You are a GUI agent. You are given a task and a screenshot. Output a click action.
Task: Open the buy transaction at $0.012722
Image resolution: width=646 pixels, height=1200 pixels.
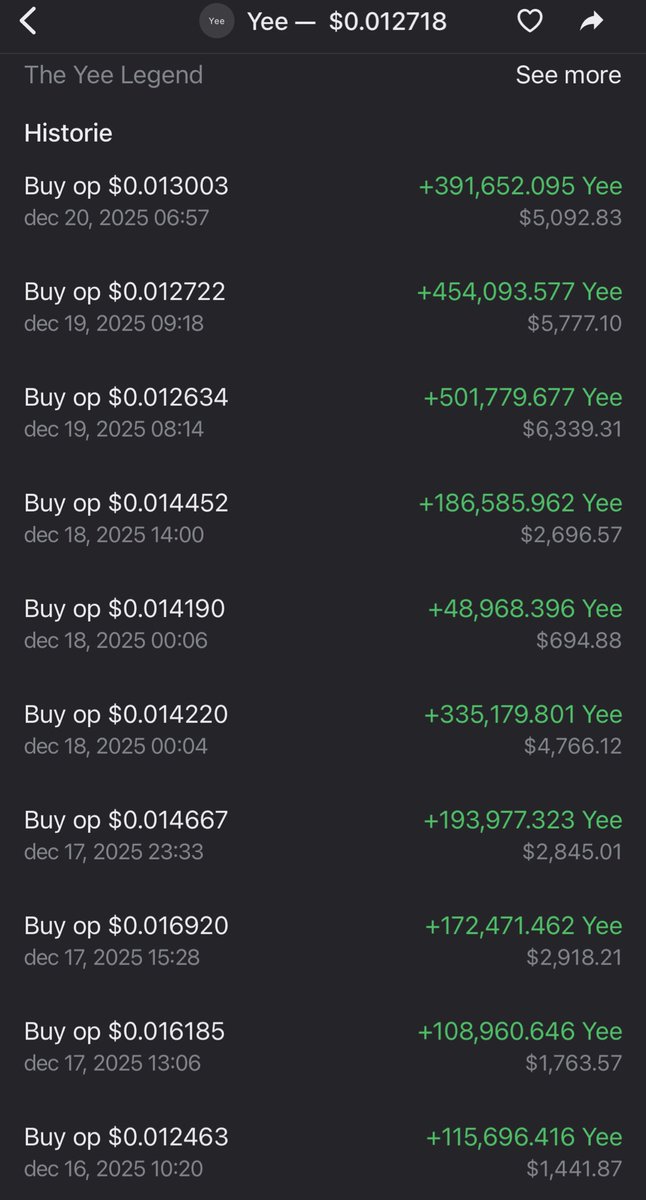[x=322, y=307]
